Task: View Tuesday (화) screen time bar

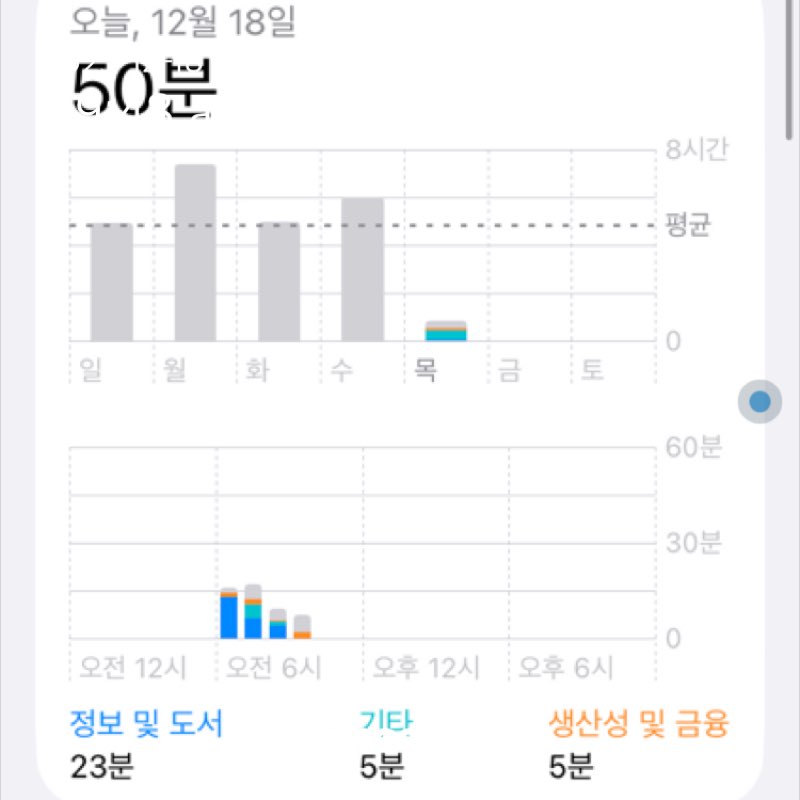Action: click(279, 282)
